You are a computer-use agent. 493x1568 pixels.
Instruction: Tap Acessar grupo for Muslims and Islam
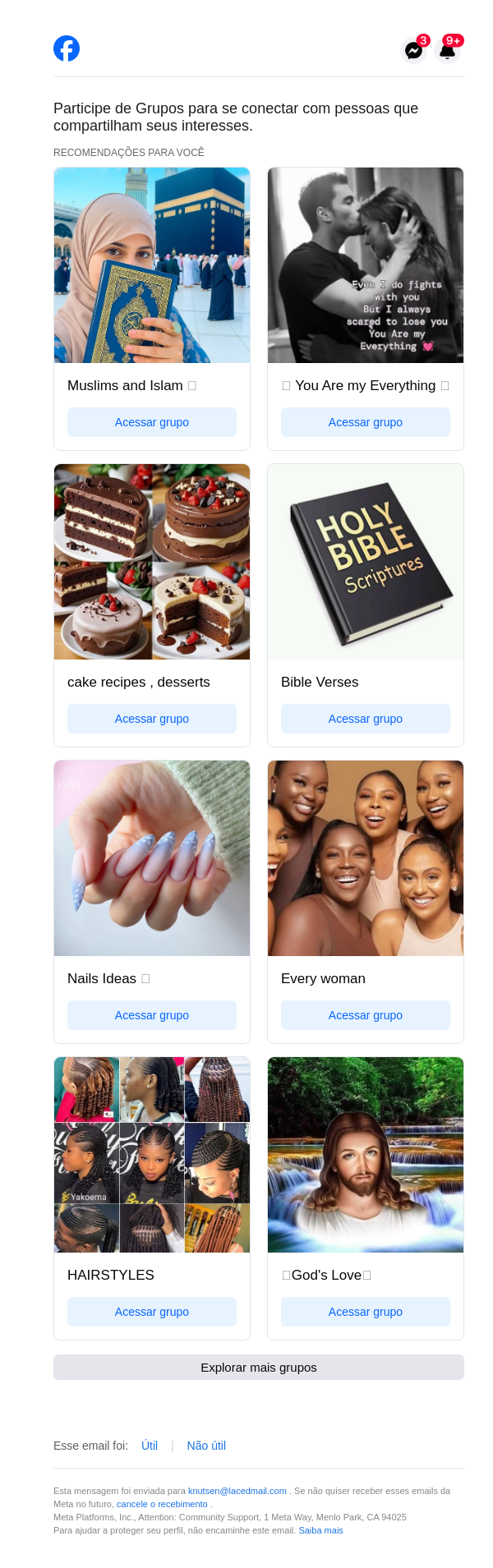152,422
